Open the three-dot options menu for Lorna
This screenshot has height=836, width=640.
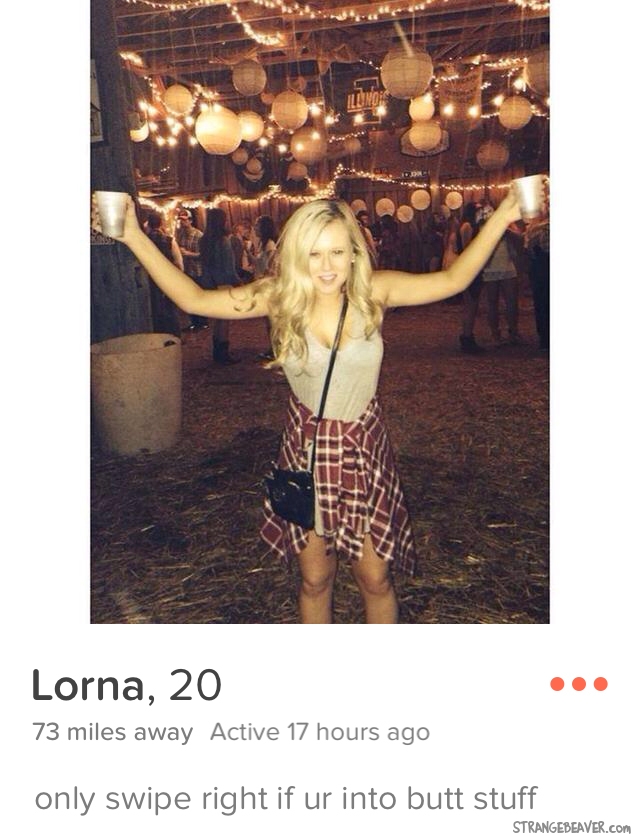pyautogui.click(x=579, y=684)
